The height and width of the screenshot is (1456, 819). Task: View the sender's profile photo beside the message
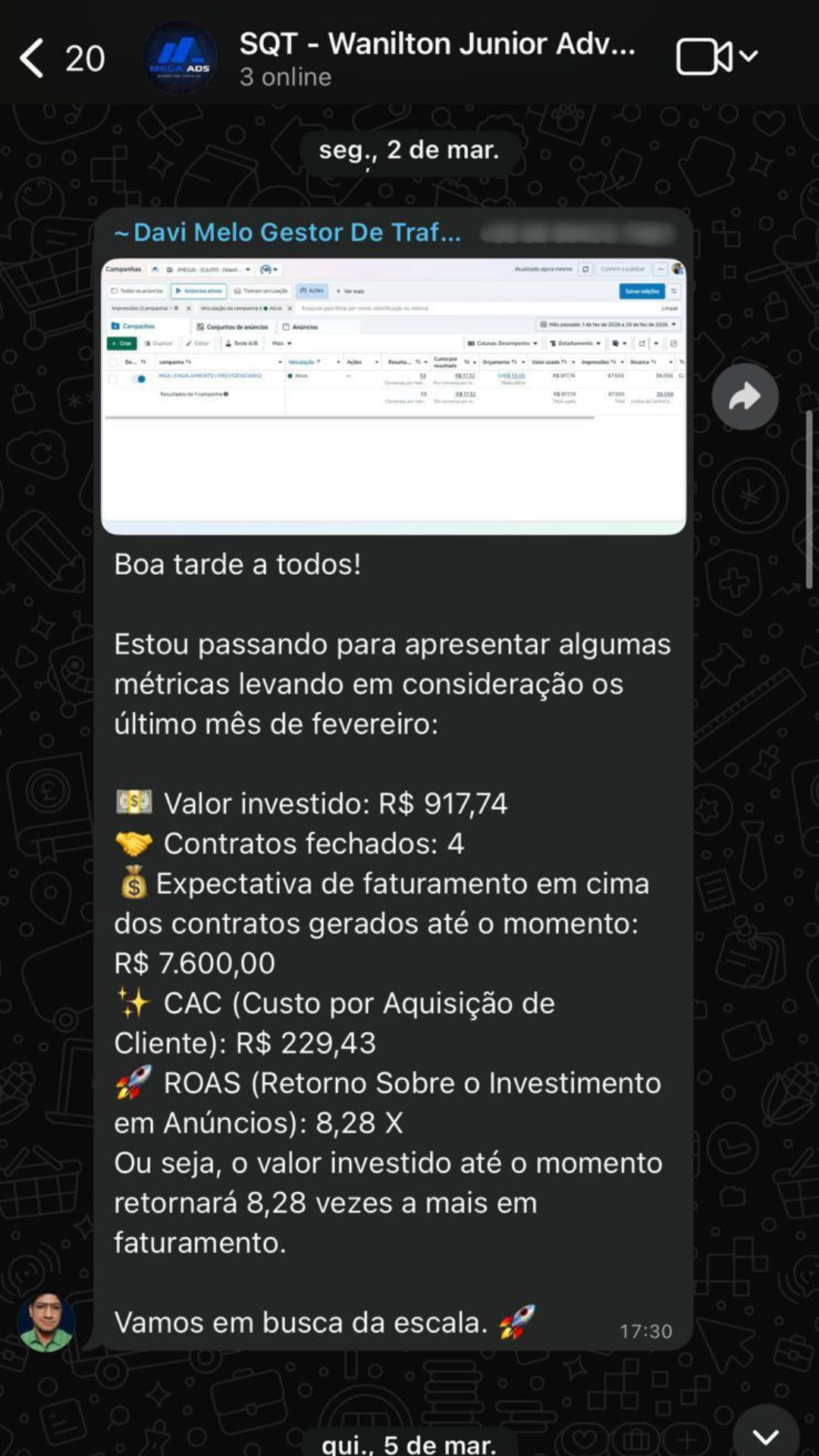[x=46, y=1323]
